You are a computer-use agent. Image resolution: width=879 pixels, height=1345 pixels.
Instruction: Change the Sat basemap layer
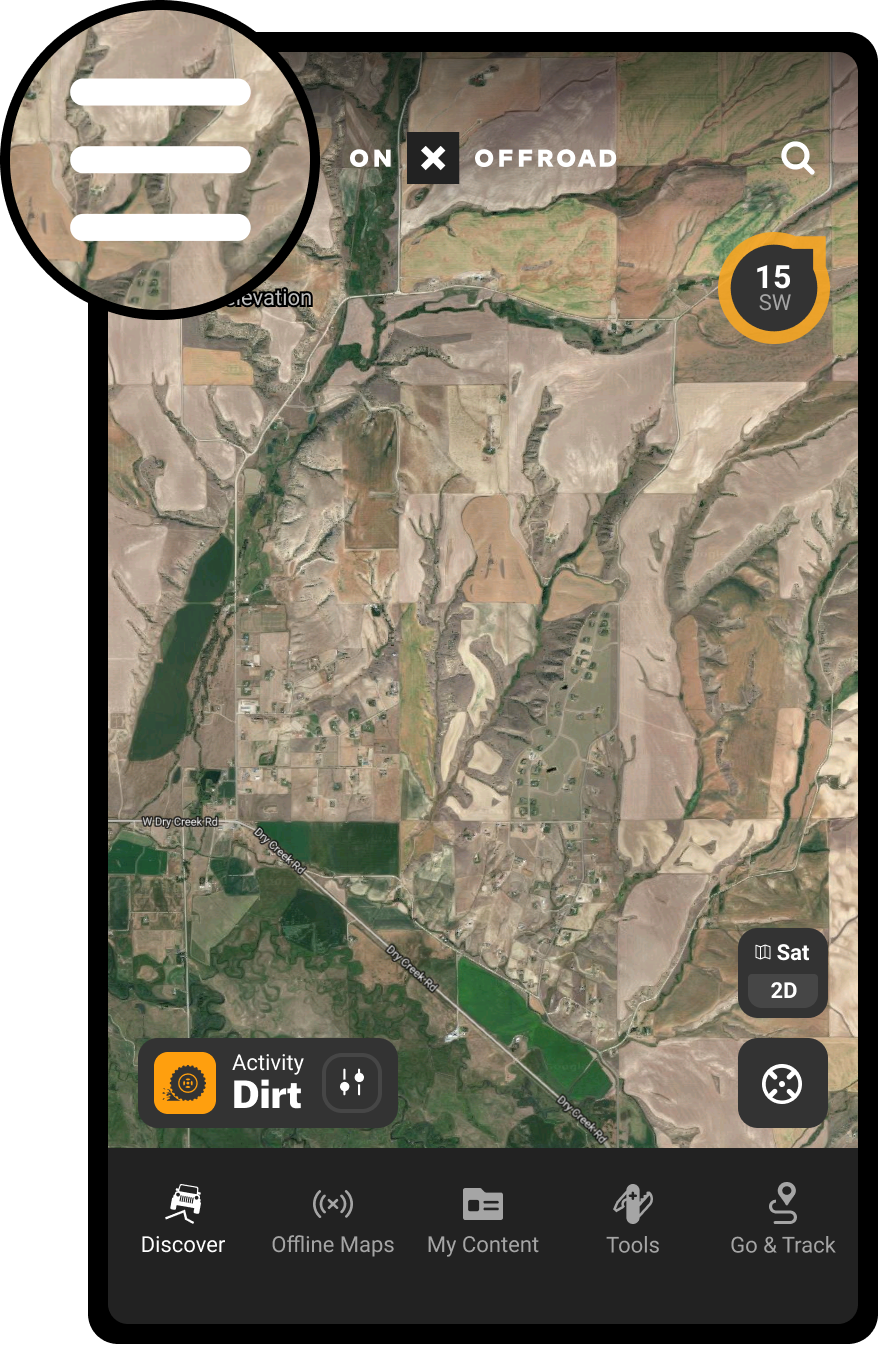tap(783, 953)
